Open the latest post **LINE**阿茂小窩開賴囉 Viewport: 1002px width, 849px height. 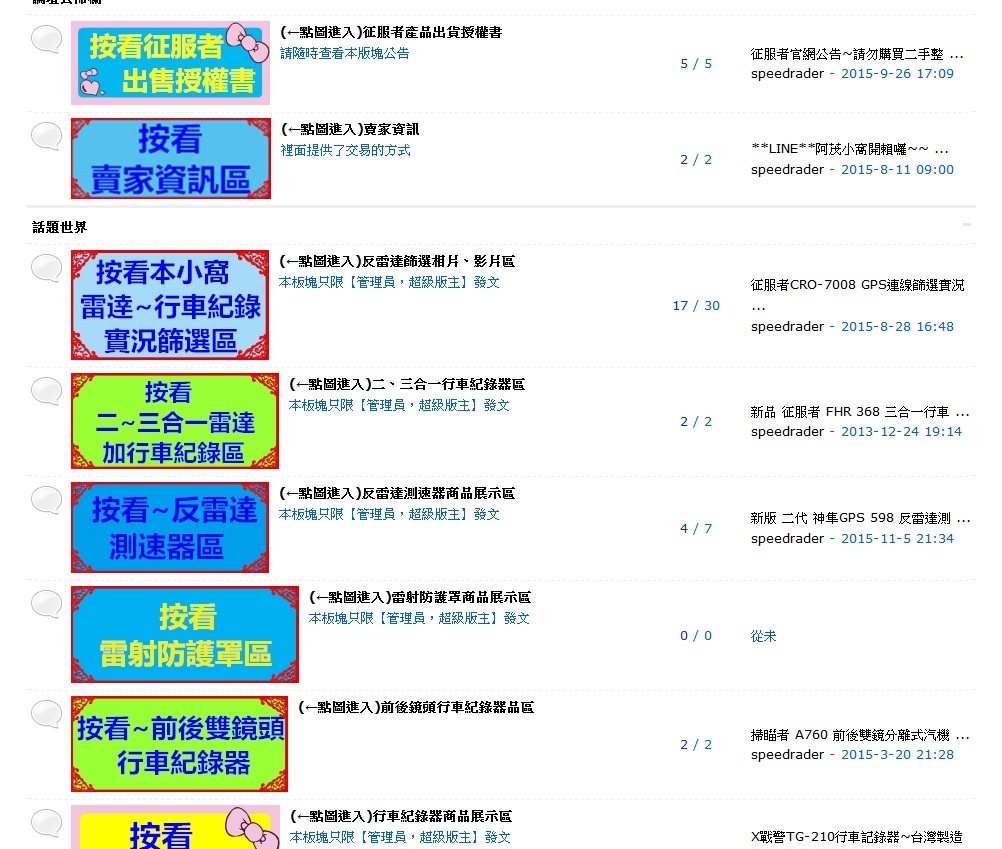point(849,148)
